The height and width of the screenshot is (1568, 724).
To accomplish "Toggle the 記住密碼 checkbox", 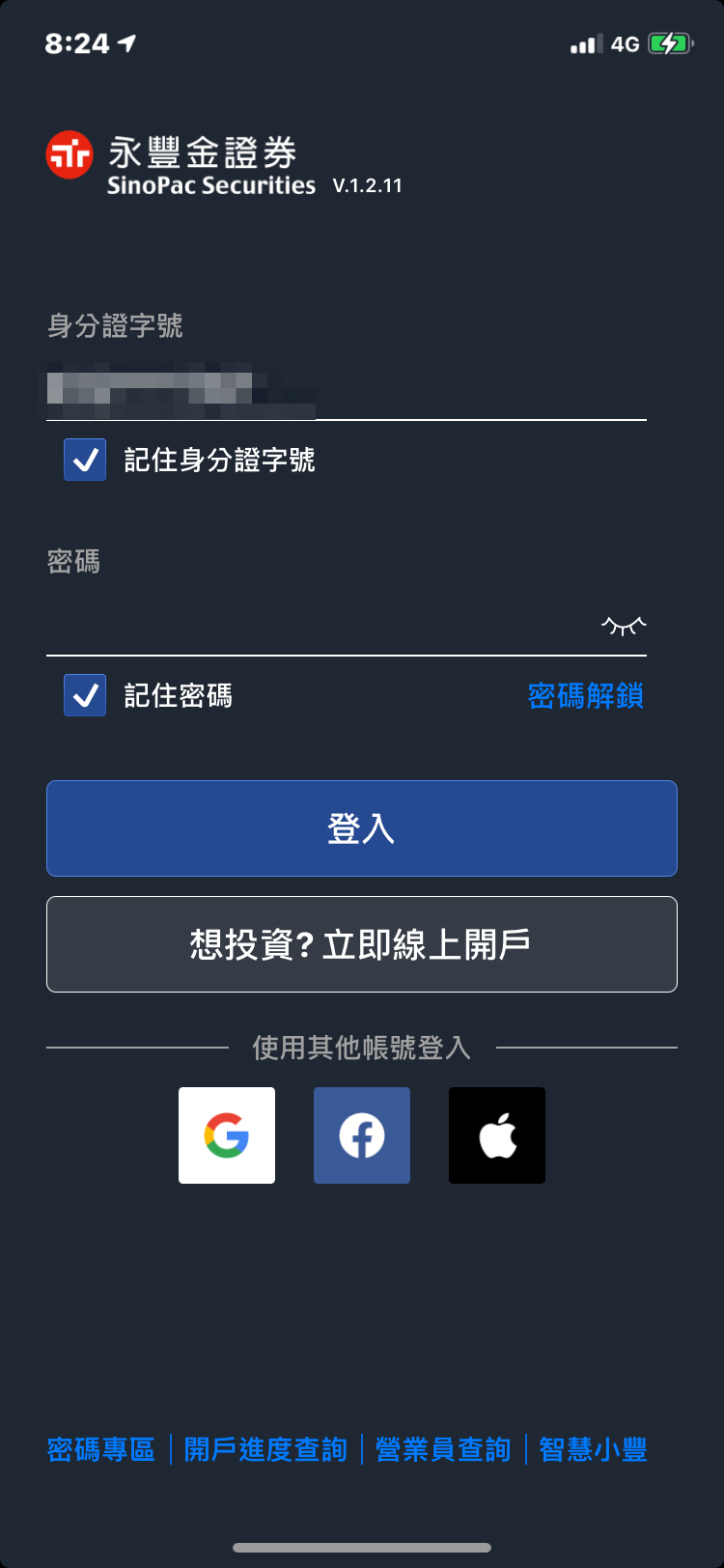I will [85, 695].
